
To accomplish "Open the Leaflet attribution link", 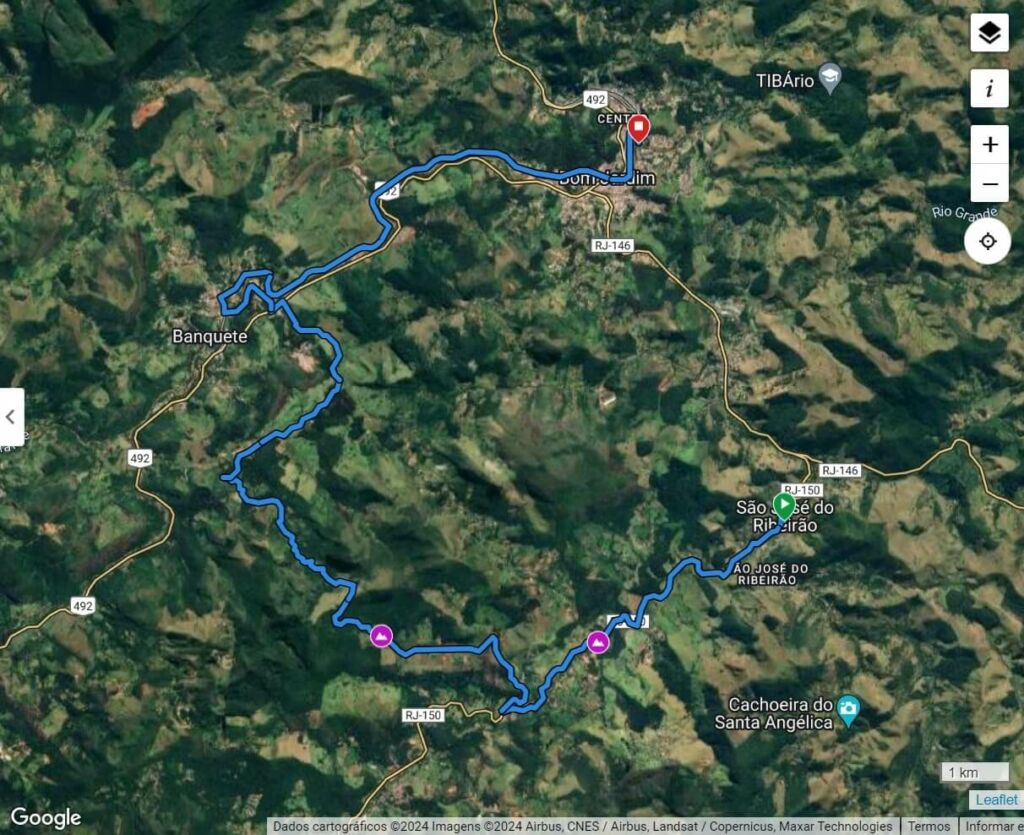I will (x=996, y=800).
